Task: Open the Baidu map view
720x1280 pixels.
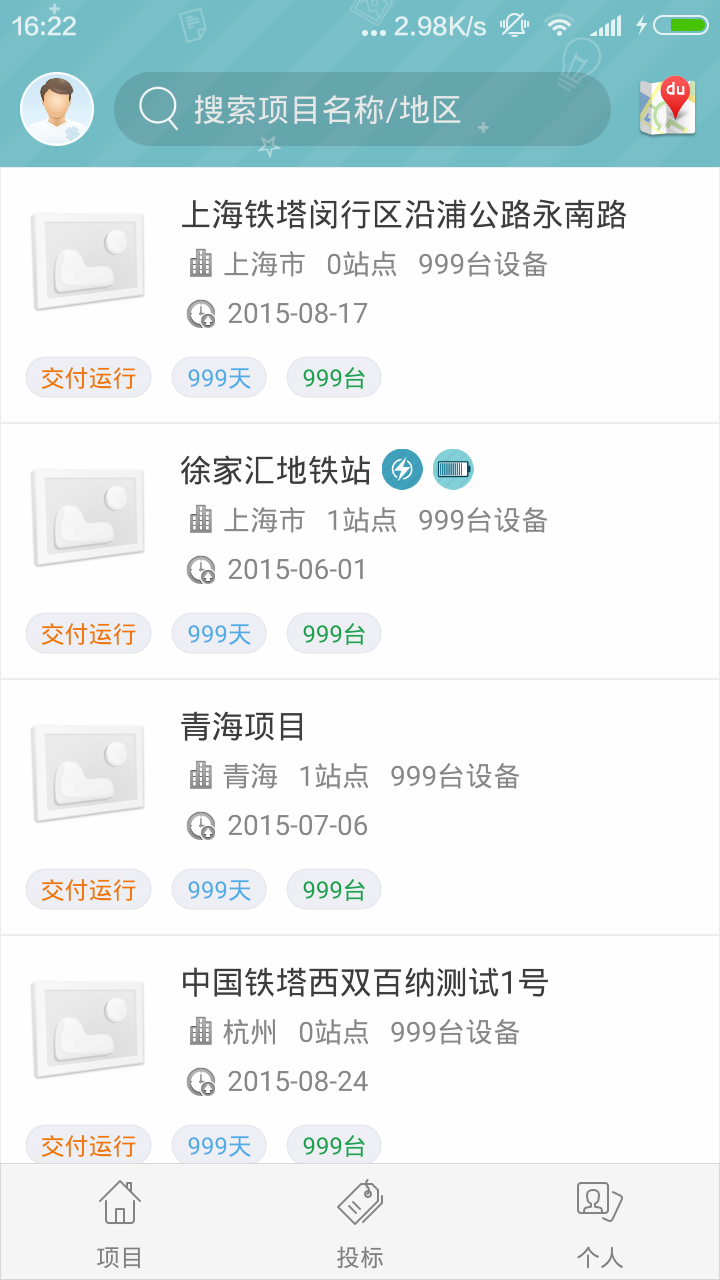Action: coord(667,107)
